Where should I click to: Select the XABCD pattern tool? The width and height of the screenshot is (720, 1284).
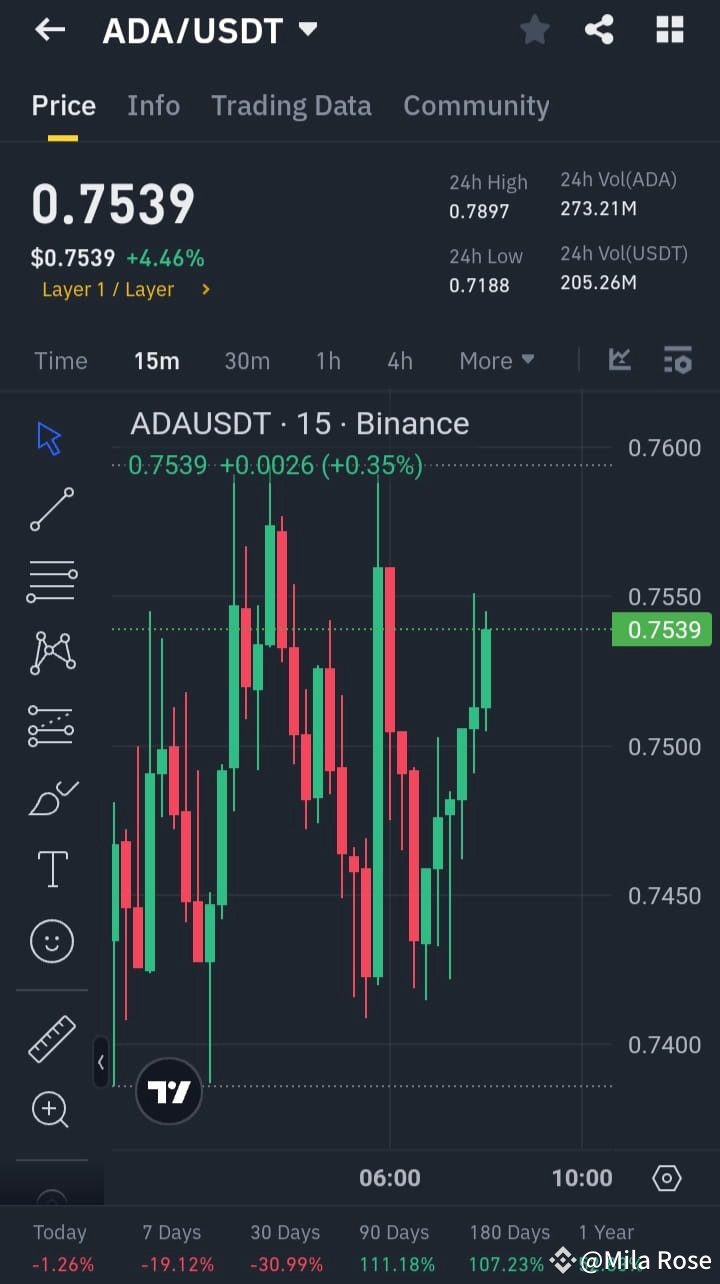51,653
